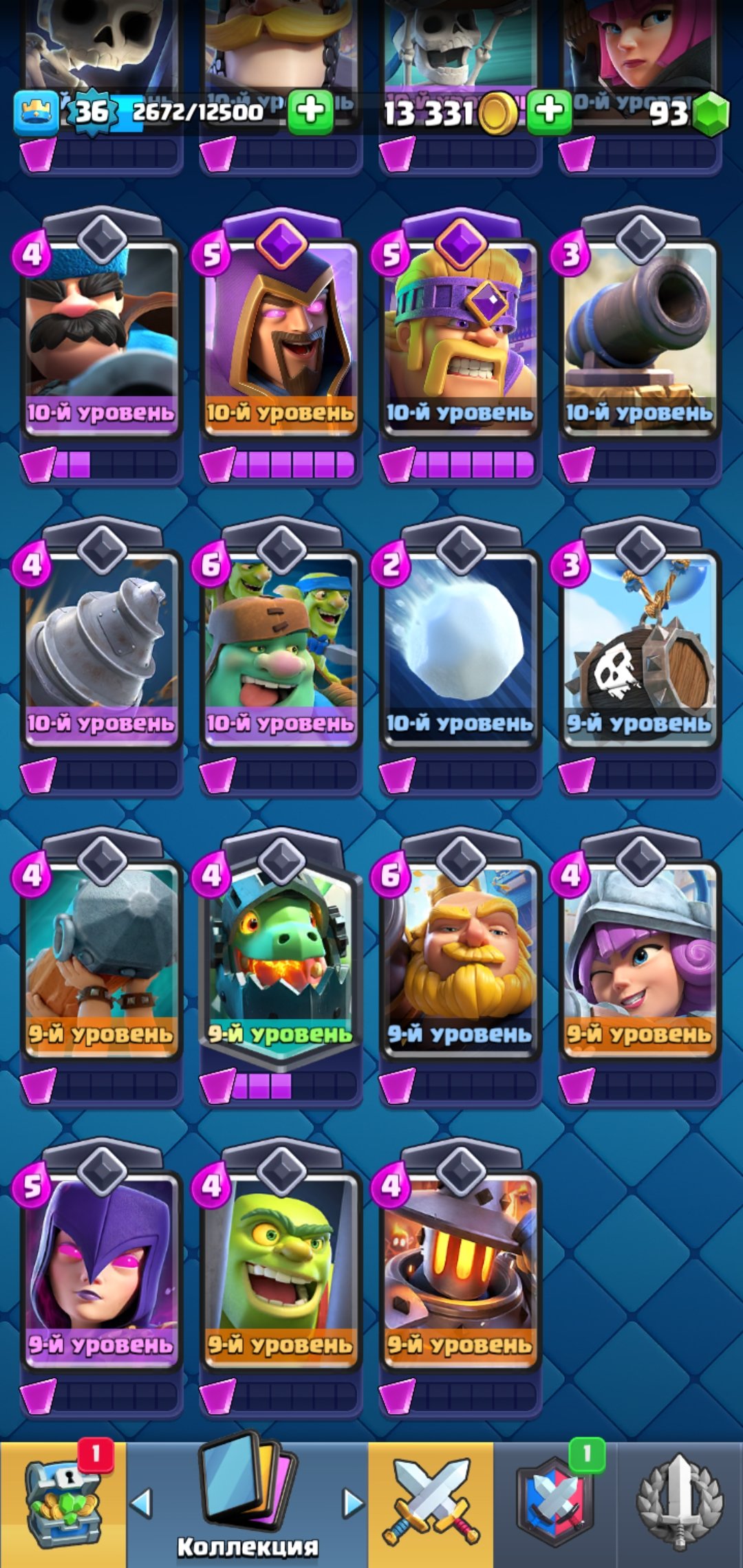The width and height of the screenshot is (743, 1568).
Task: Switch to the crossed swords battle tab
Action: (x=431, y=1503)
